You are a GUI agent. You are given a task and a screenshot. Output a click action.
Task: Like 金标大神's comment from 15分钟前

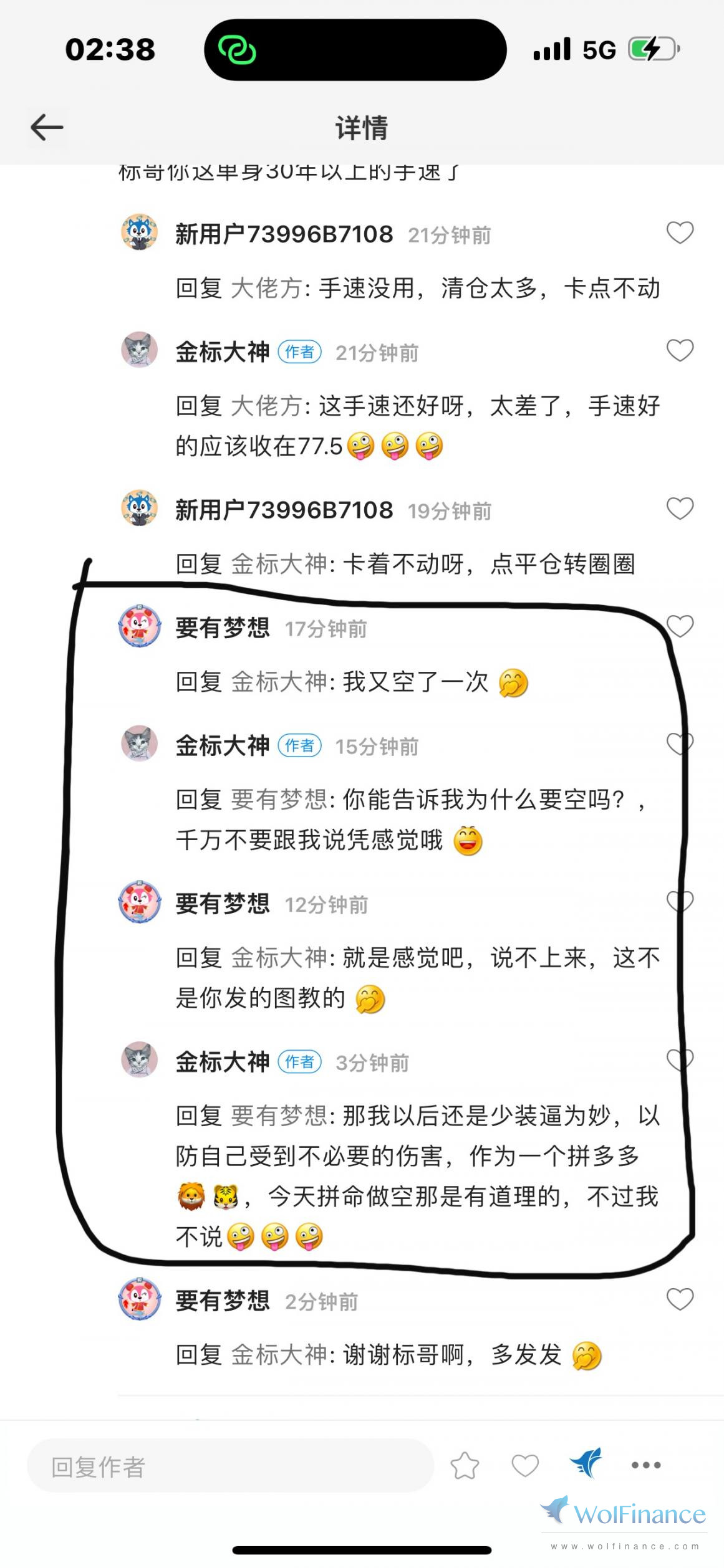(x=680, y=744)
